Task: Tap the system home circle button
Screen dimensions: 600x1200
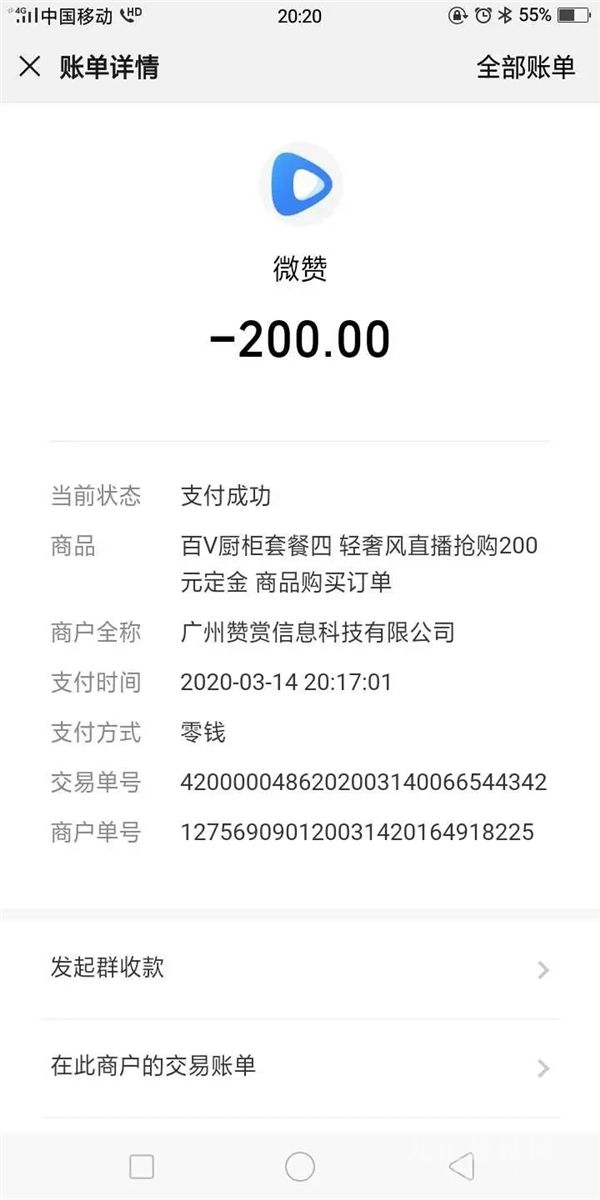Action: click(300, 1166)
